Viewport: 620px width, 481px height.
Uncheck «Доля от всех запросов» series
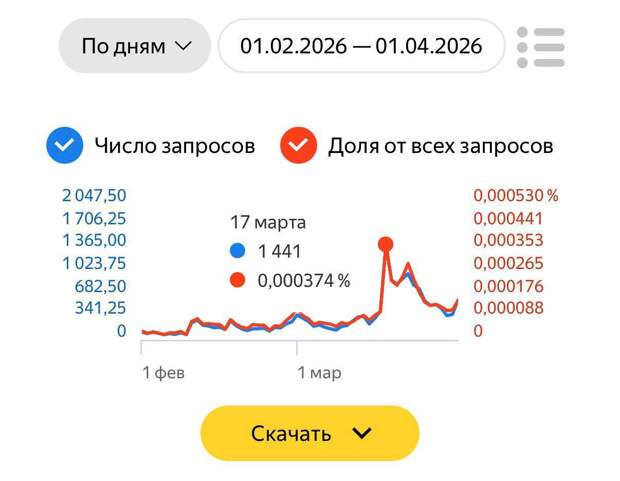tap(299, 146)
